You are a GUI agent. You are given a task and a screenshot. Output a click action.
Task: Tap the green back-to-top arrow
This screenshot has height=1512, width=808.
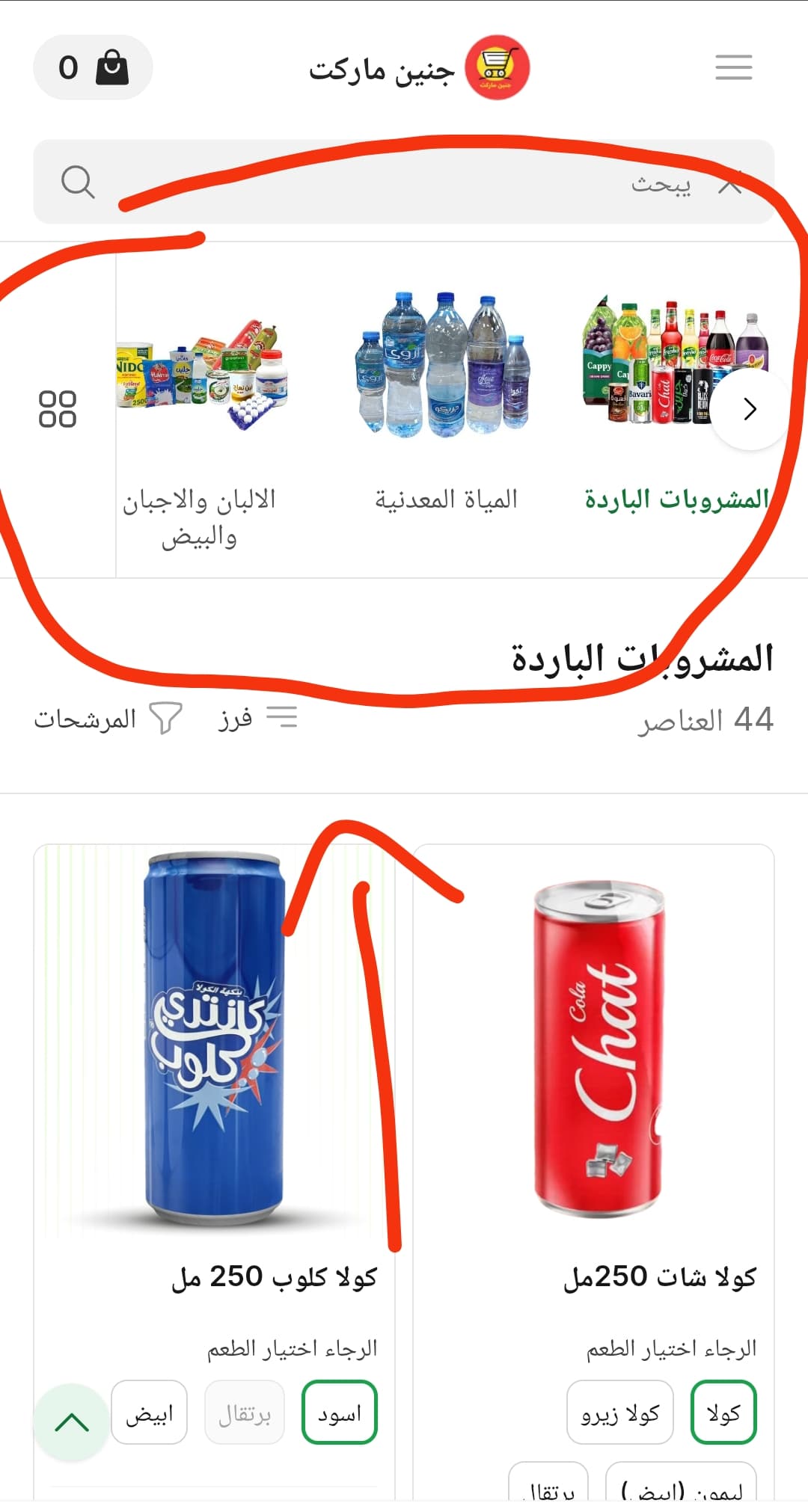coord(72,1422)
